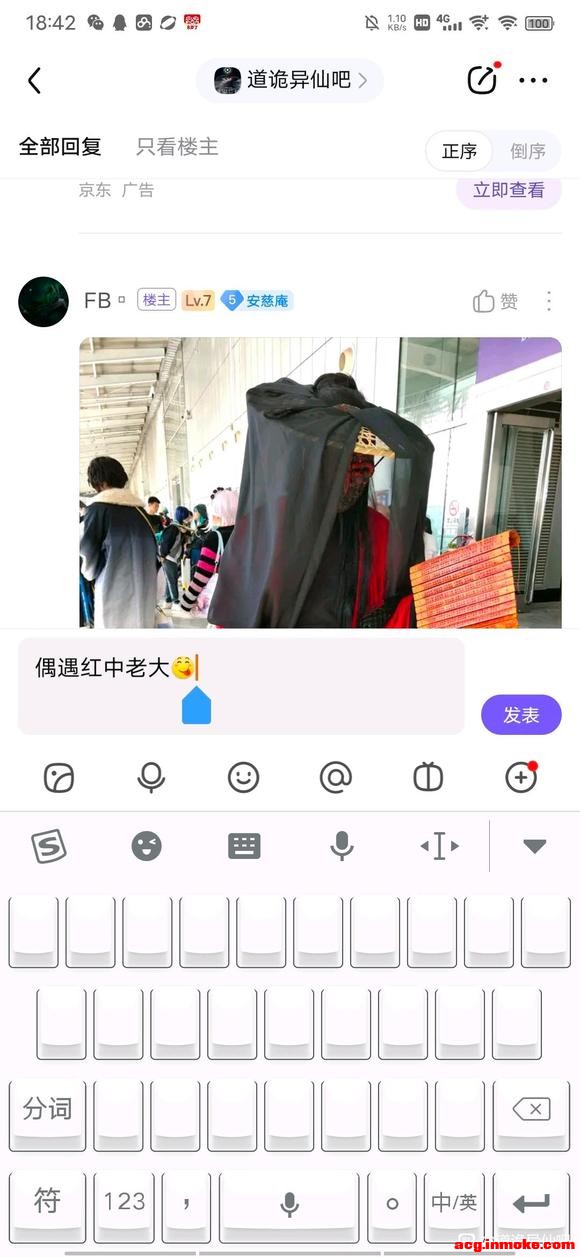Image resolution: width=580 pixels, height=1257 pixels.
Task: Go back with the top-left arrow
Action: tap(34, 81)
